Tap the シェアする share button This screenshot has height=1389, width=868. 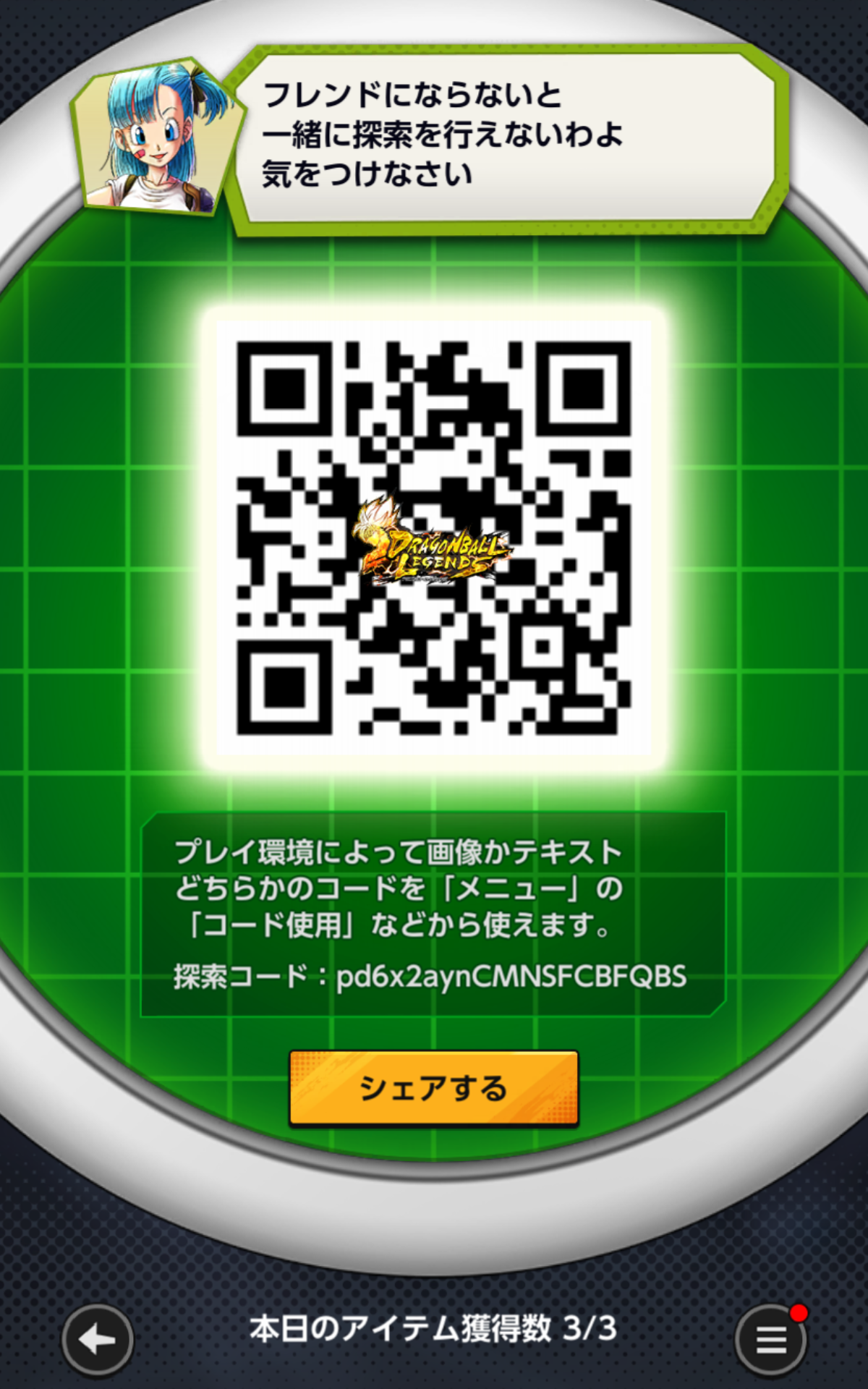tap(433, 1088)
